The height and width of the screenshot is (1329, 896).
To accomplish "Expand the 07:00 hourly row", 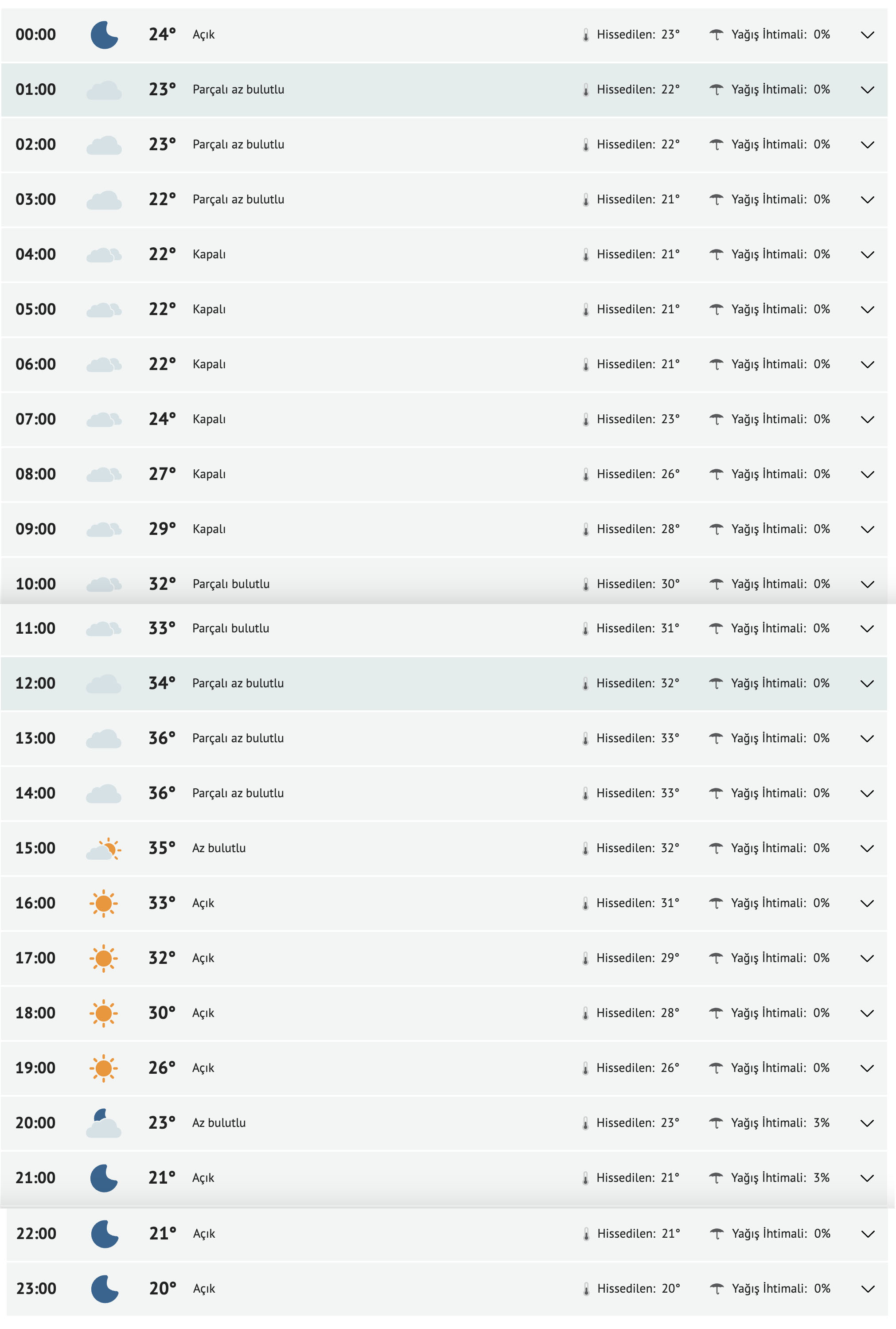I will [x=867, y=419].
